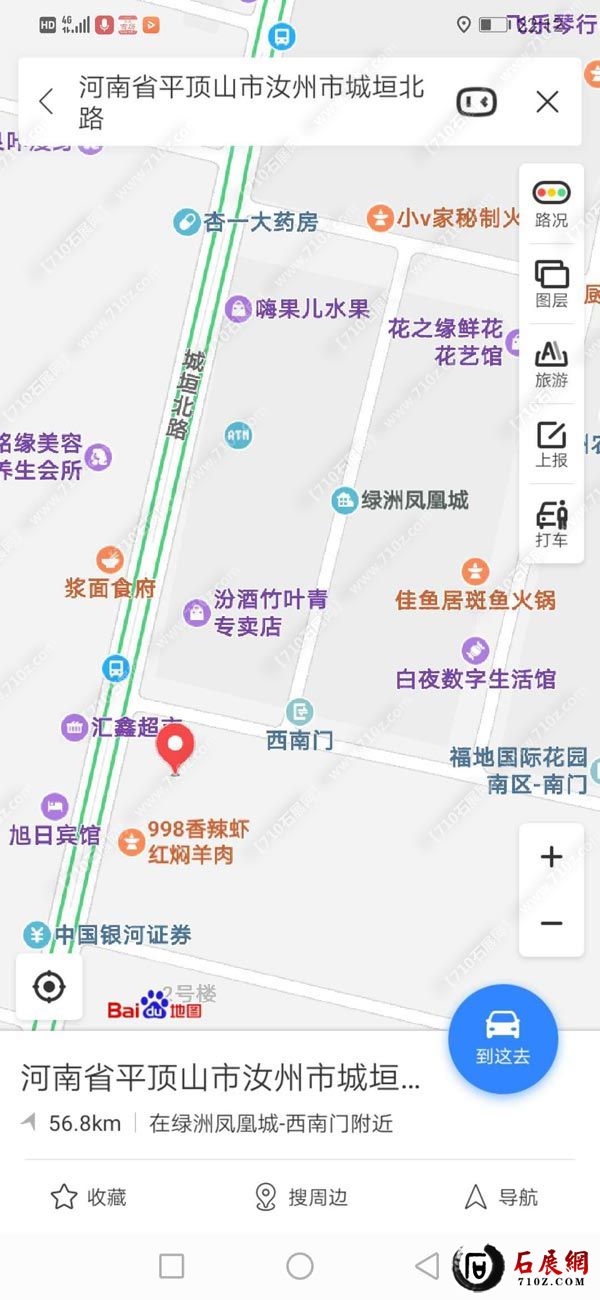Image resolution: width=600 pixels, height=1300 pixels.
Task: Zoom in on the map
Action: 551,857
